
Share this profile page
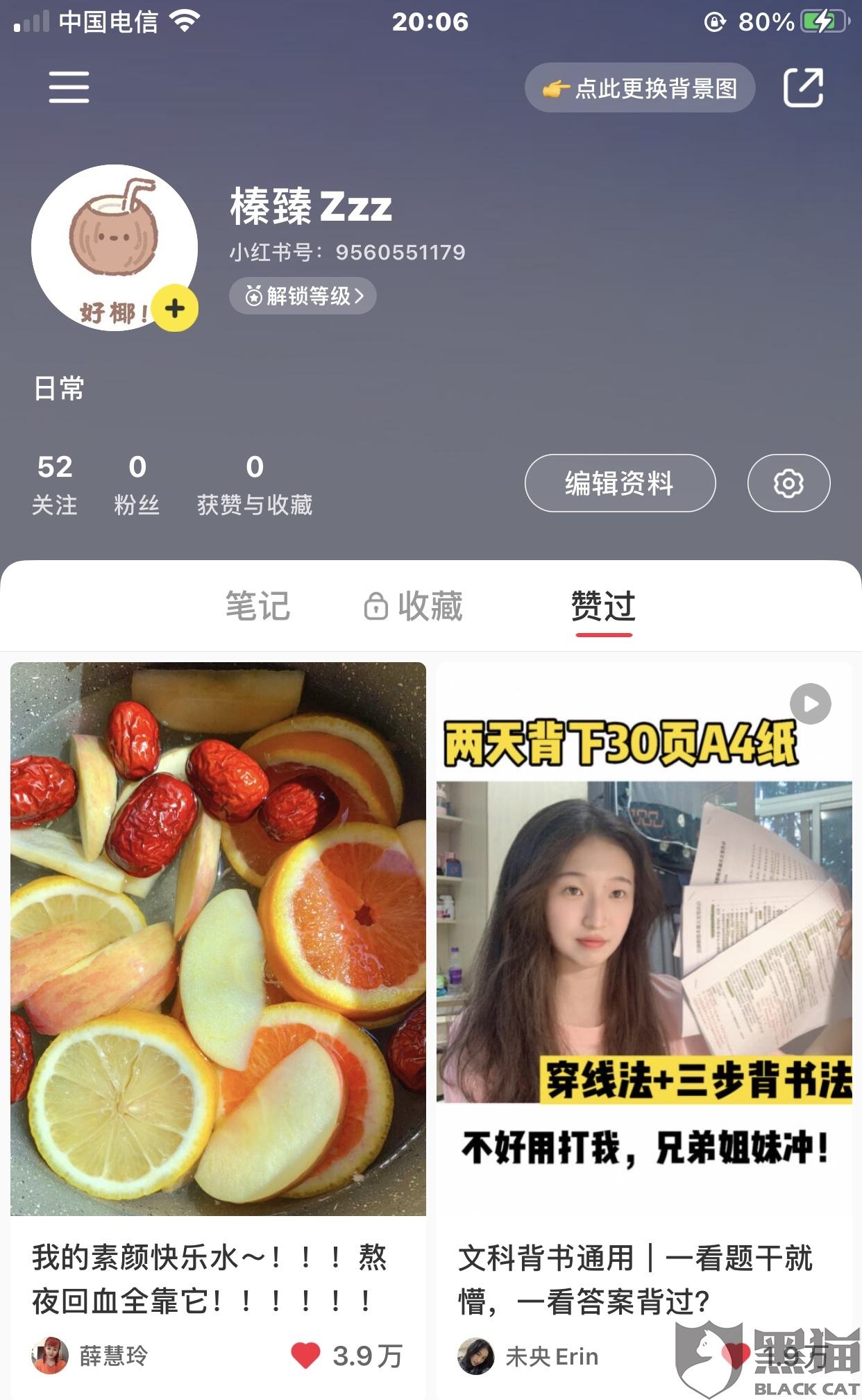coord(803,87)
